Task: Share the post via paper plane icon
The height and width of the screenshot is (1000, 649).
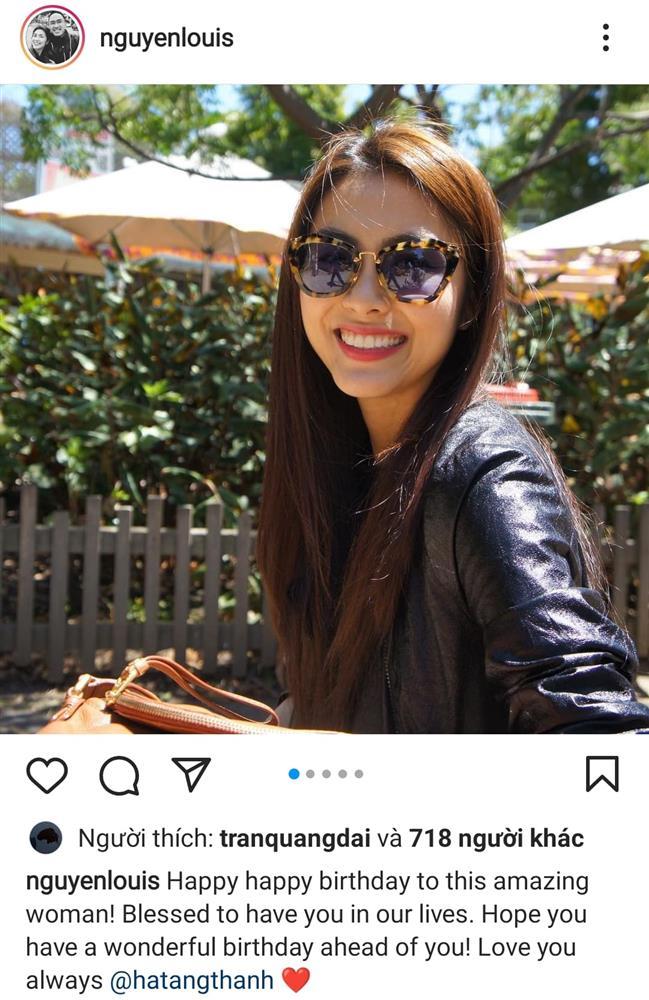Action: click(191, 774)
